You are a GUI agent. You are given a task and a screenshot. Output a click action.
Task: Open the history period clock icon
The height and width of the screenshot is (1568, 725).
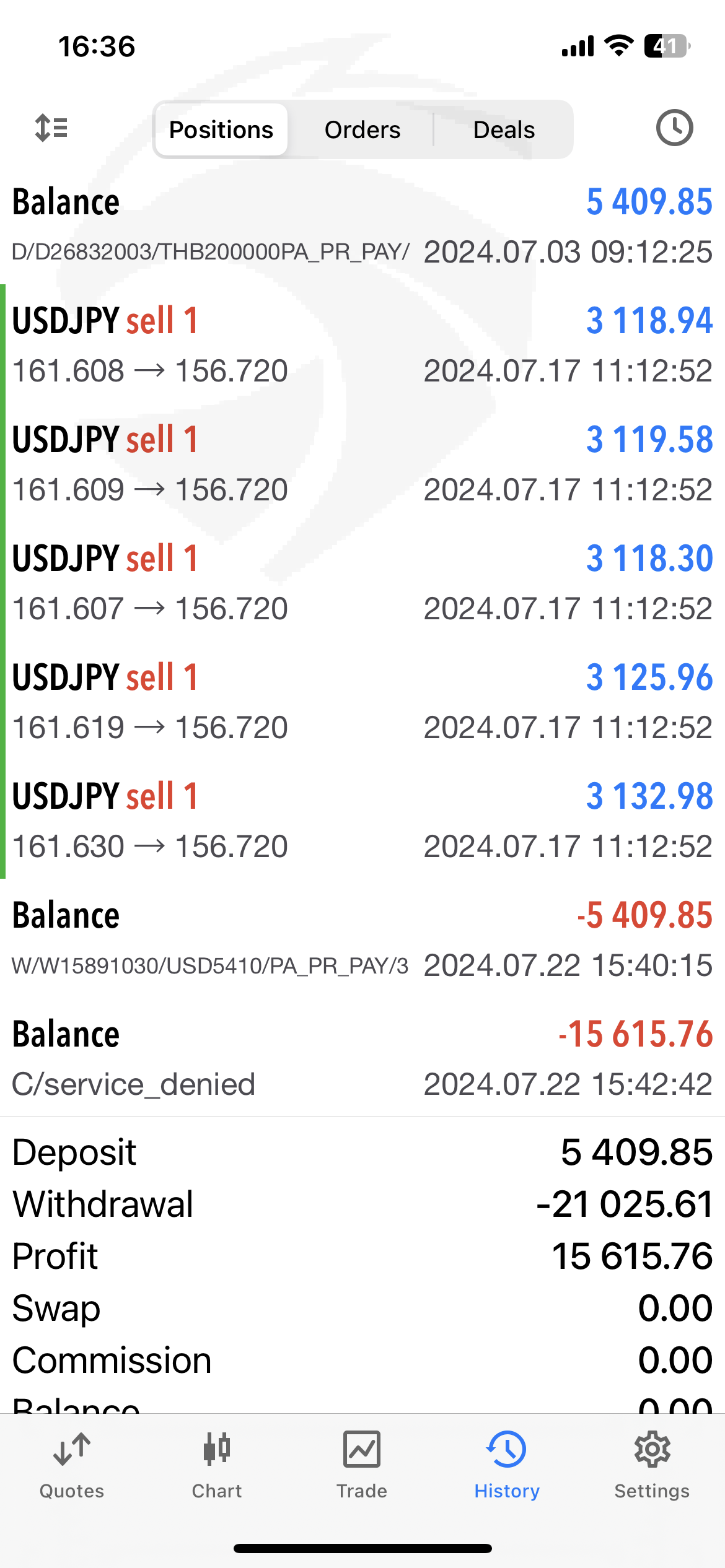coord(674,128)
